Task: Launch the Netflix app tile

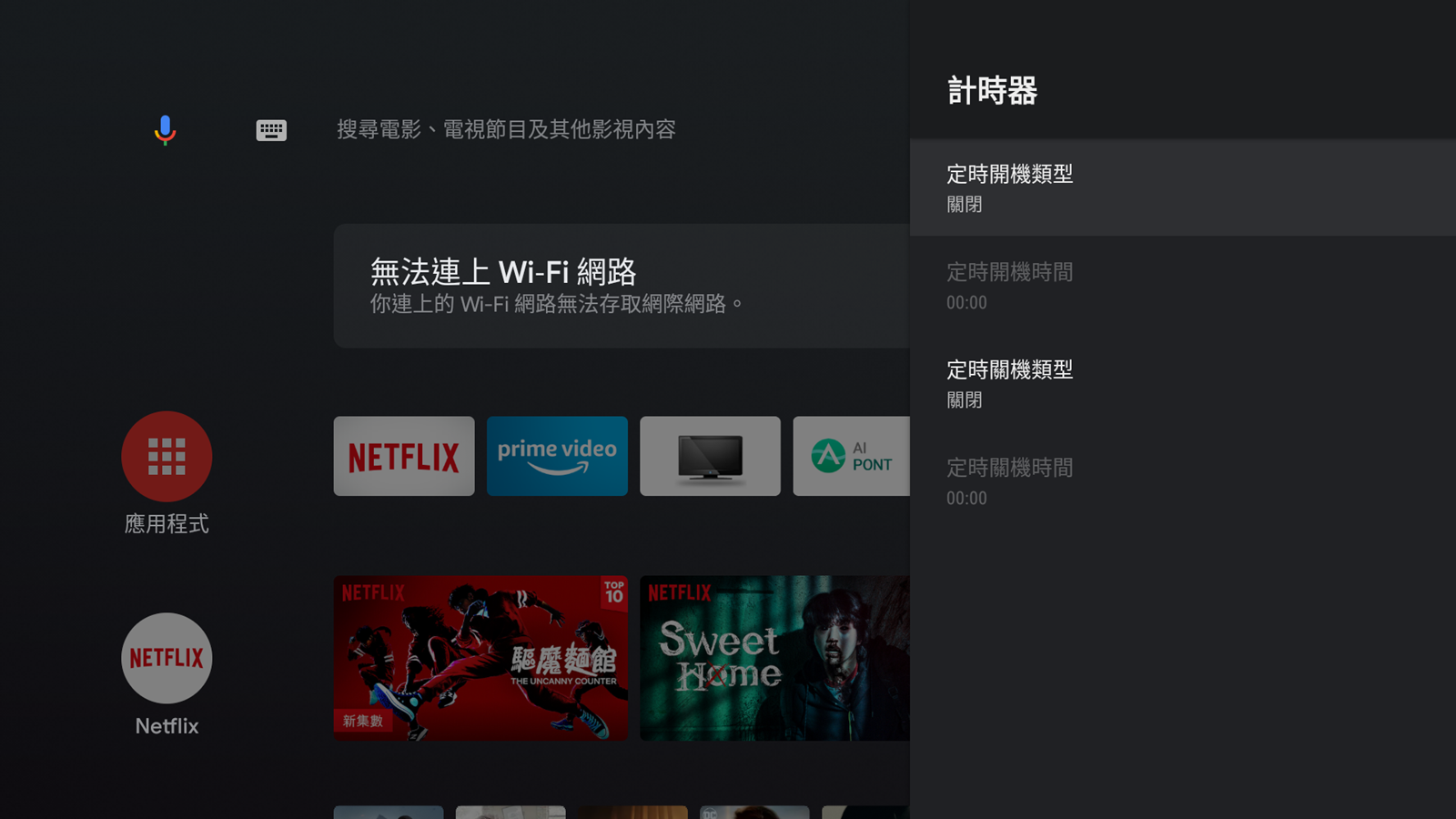Action: (x=404, y=456)
